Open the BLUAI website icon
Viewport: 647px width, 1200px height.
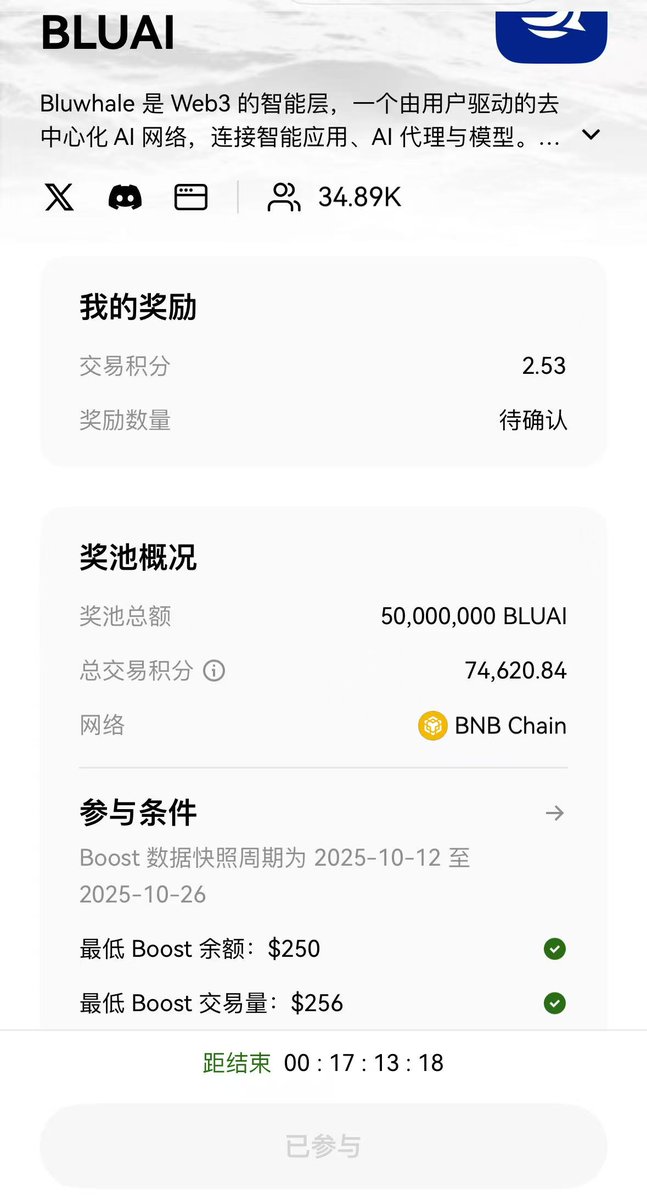pyautogui.click(x=191, y=197)
